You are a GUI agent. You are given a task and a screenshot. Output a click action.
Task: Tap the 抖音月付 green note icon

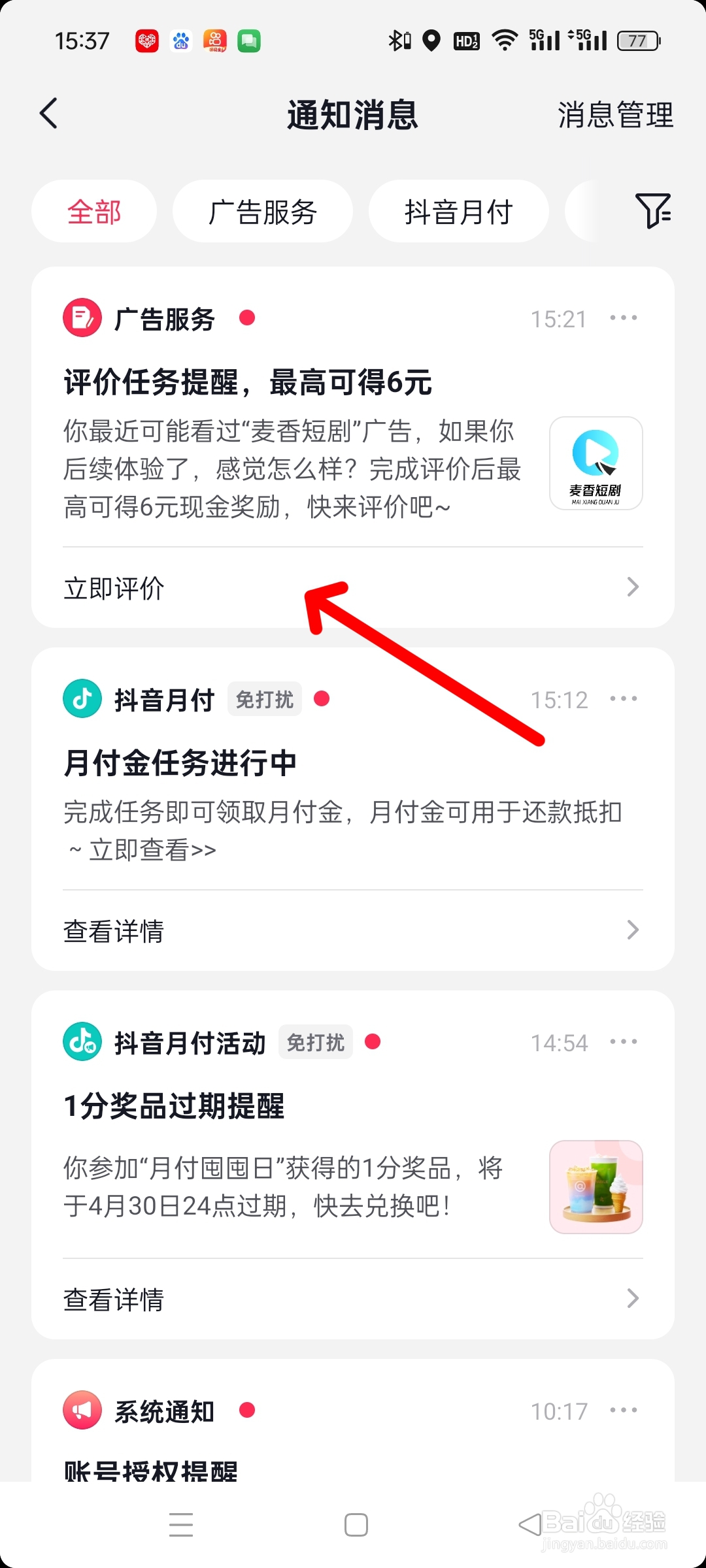(81, 699)
